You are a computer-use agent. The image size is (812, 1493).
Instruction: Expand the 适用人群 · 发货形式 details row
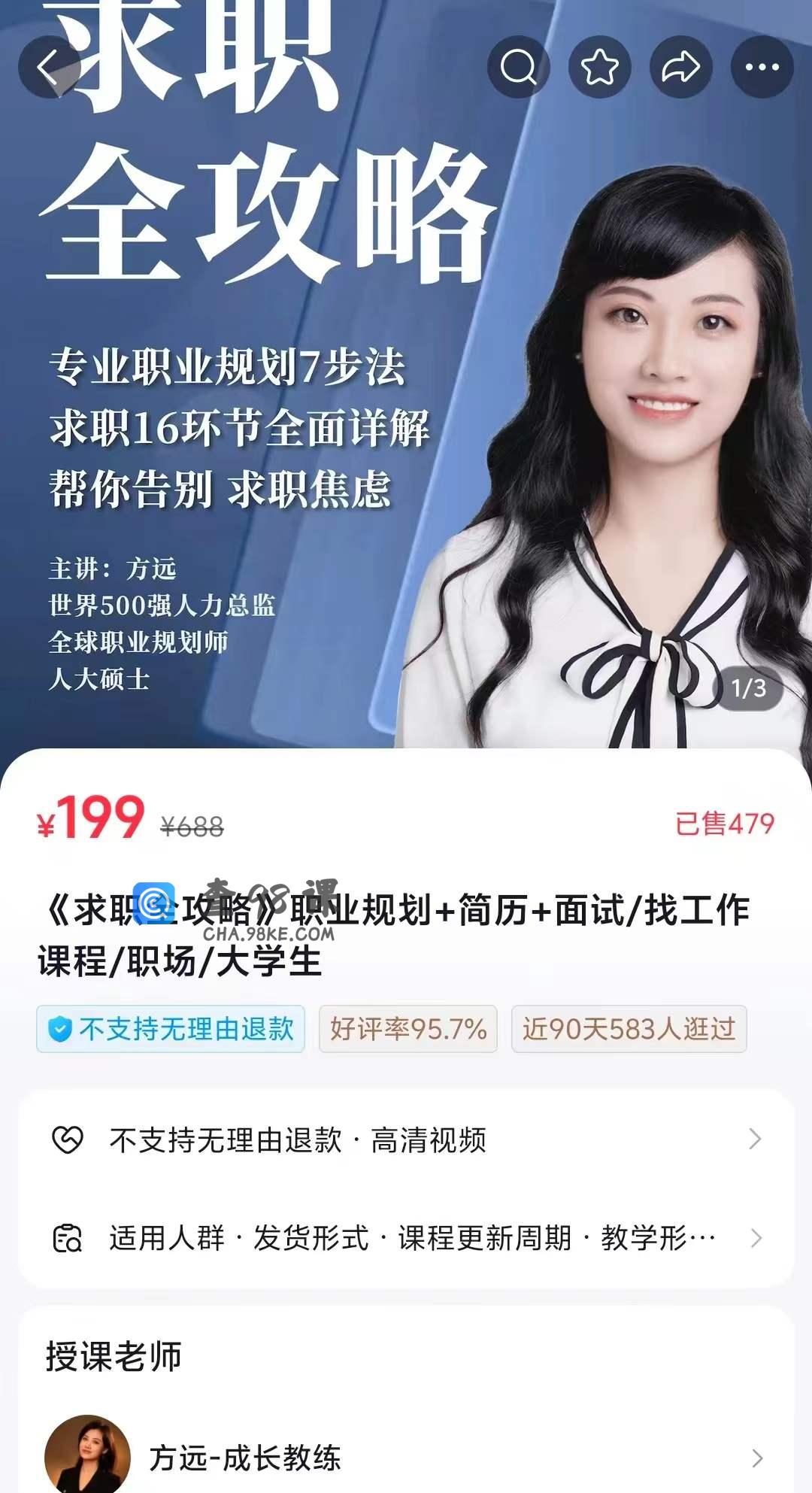406,1238
